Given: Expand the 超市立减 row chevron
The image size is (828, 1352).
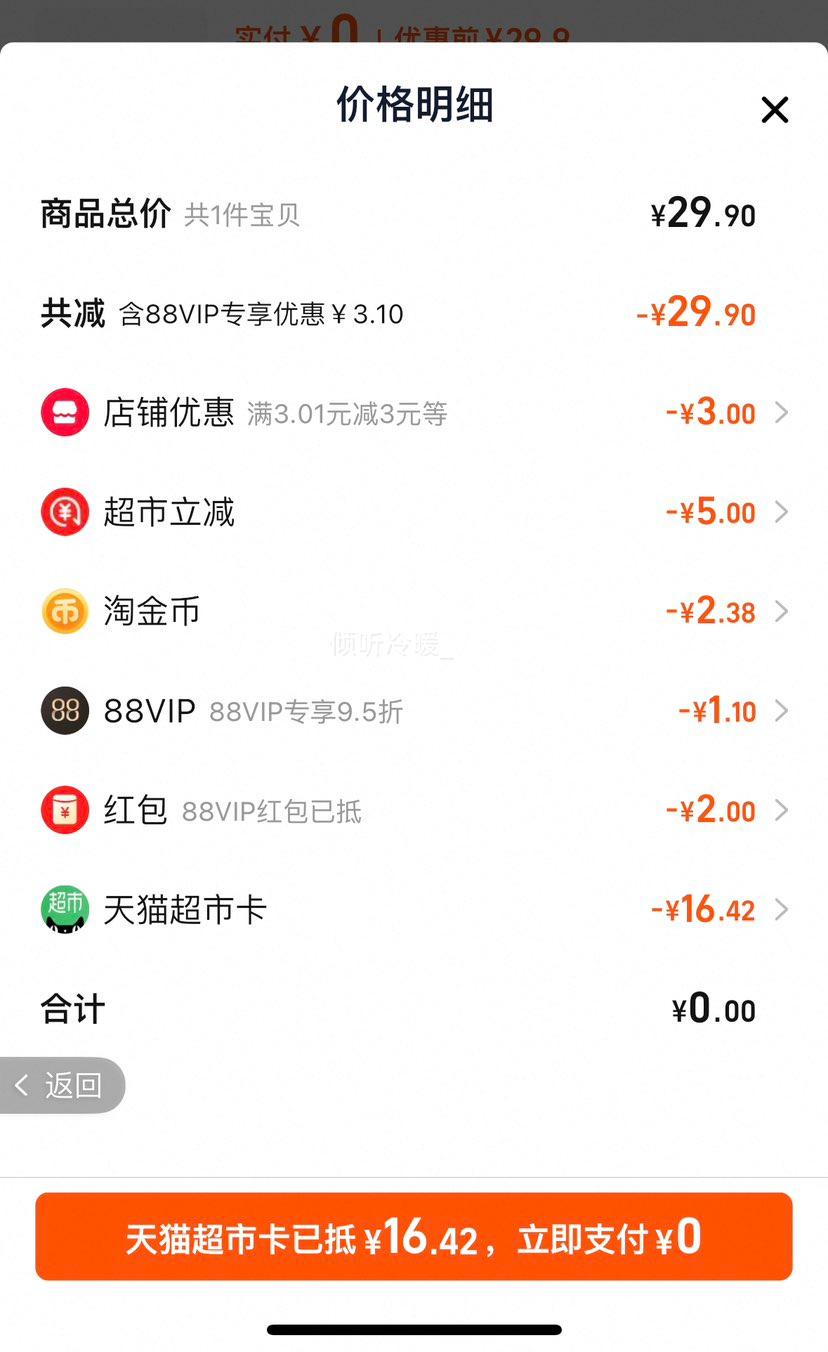Looking at the screenshot, I should point(781,512).
